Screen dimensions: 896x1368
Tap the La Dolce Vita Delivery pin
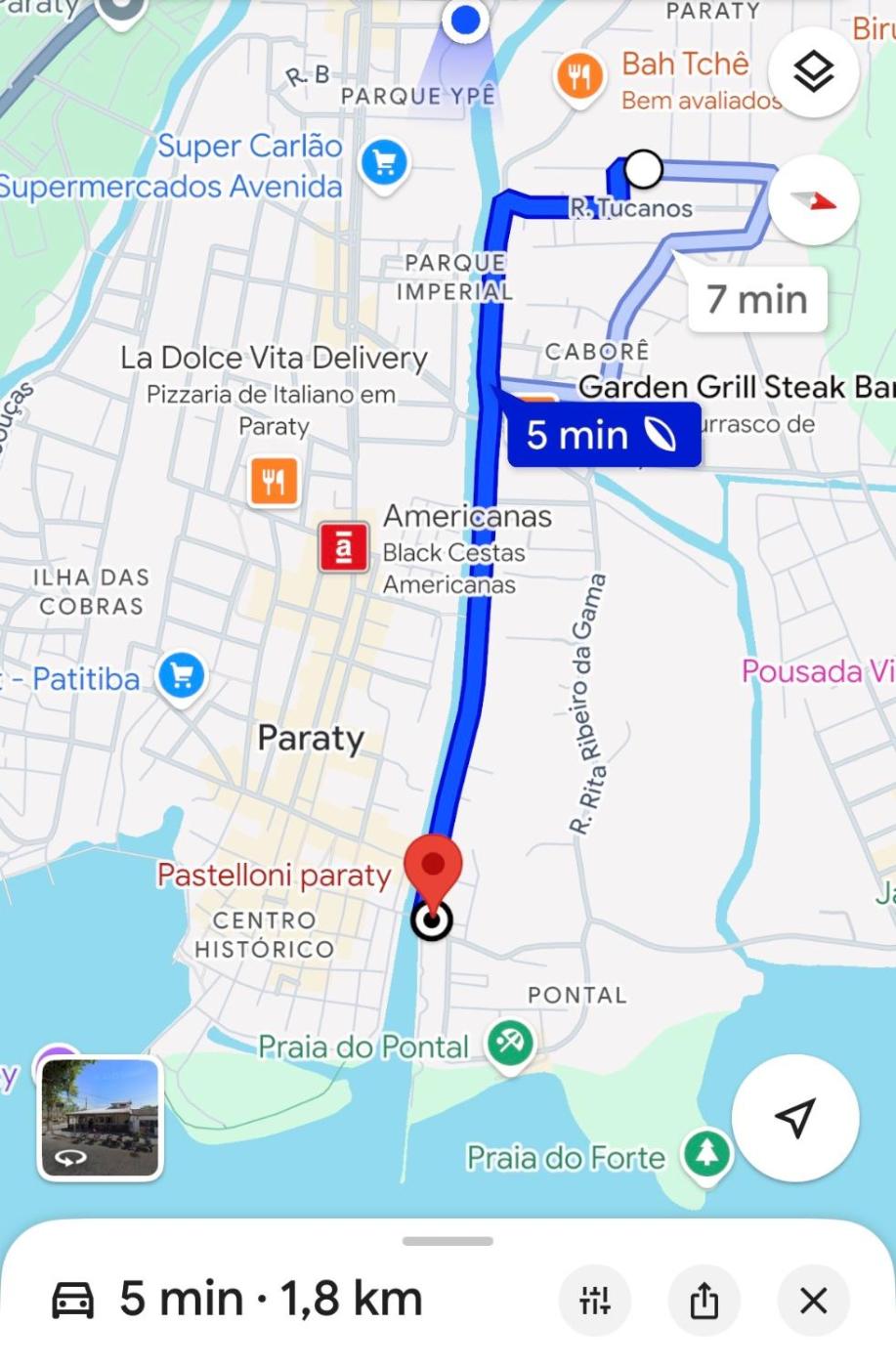pos(274,481)
